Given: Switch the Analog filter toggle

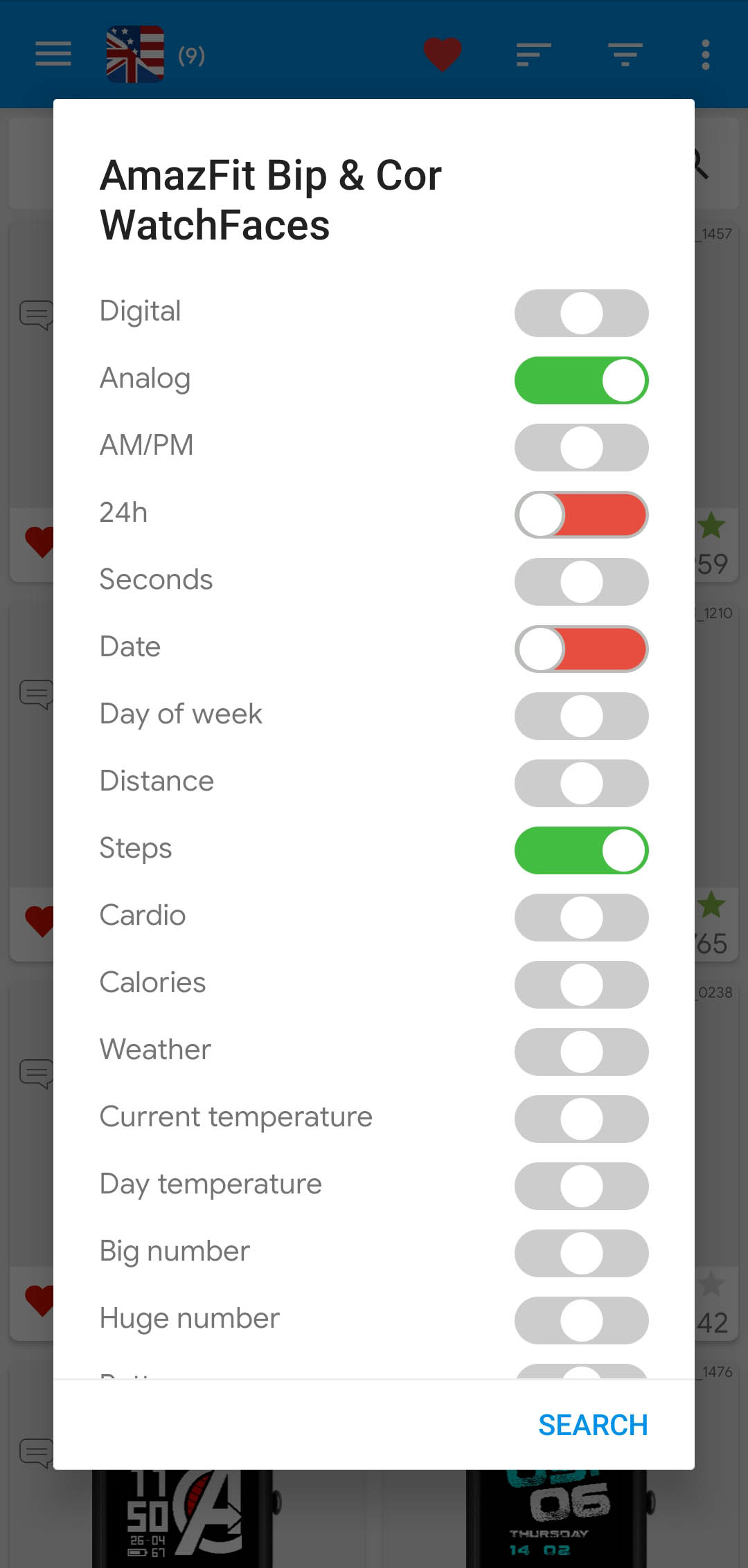Looking at the screenshot, I should coord(581,380).
